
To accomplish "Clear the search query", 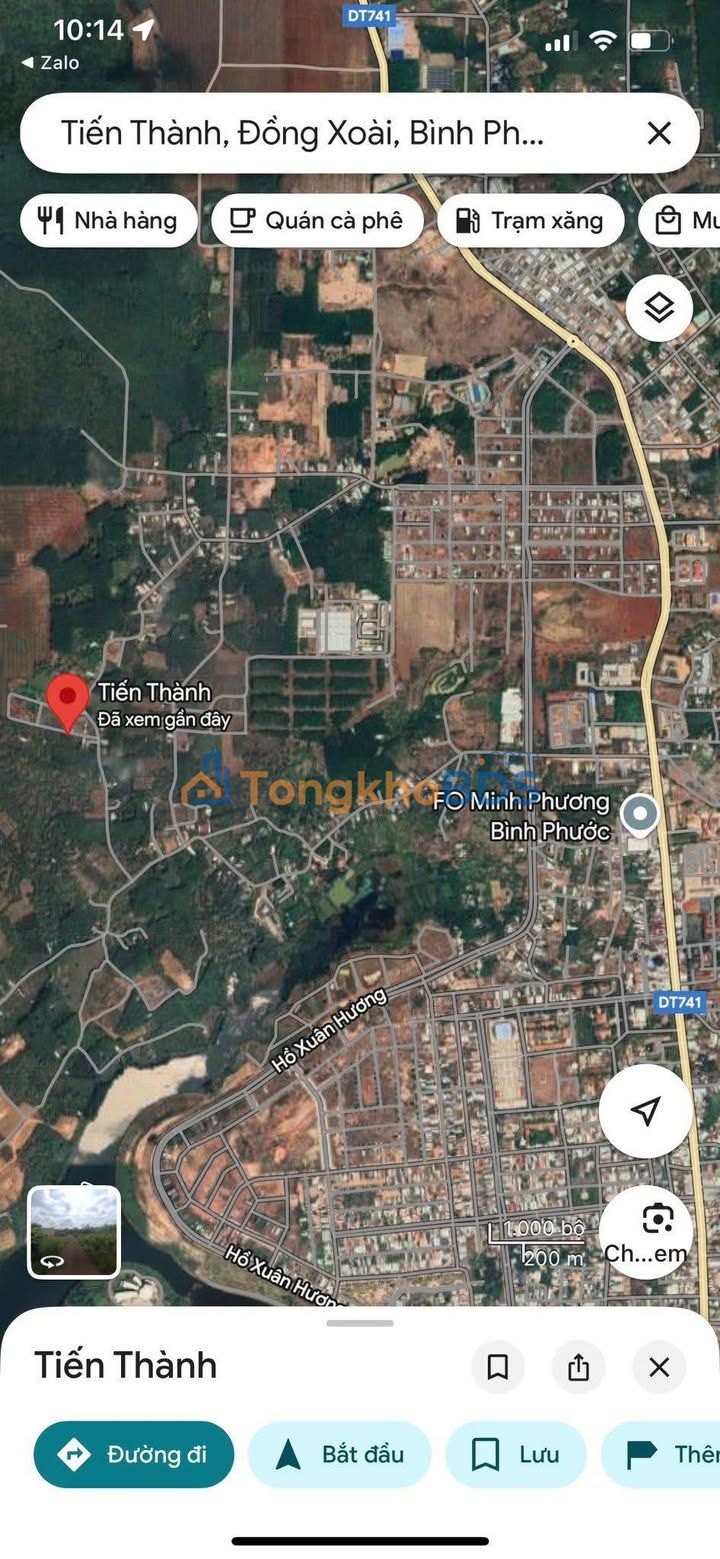I will 659,133.
